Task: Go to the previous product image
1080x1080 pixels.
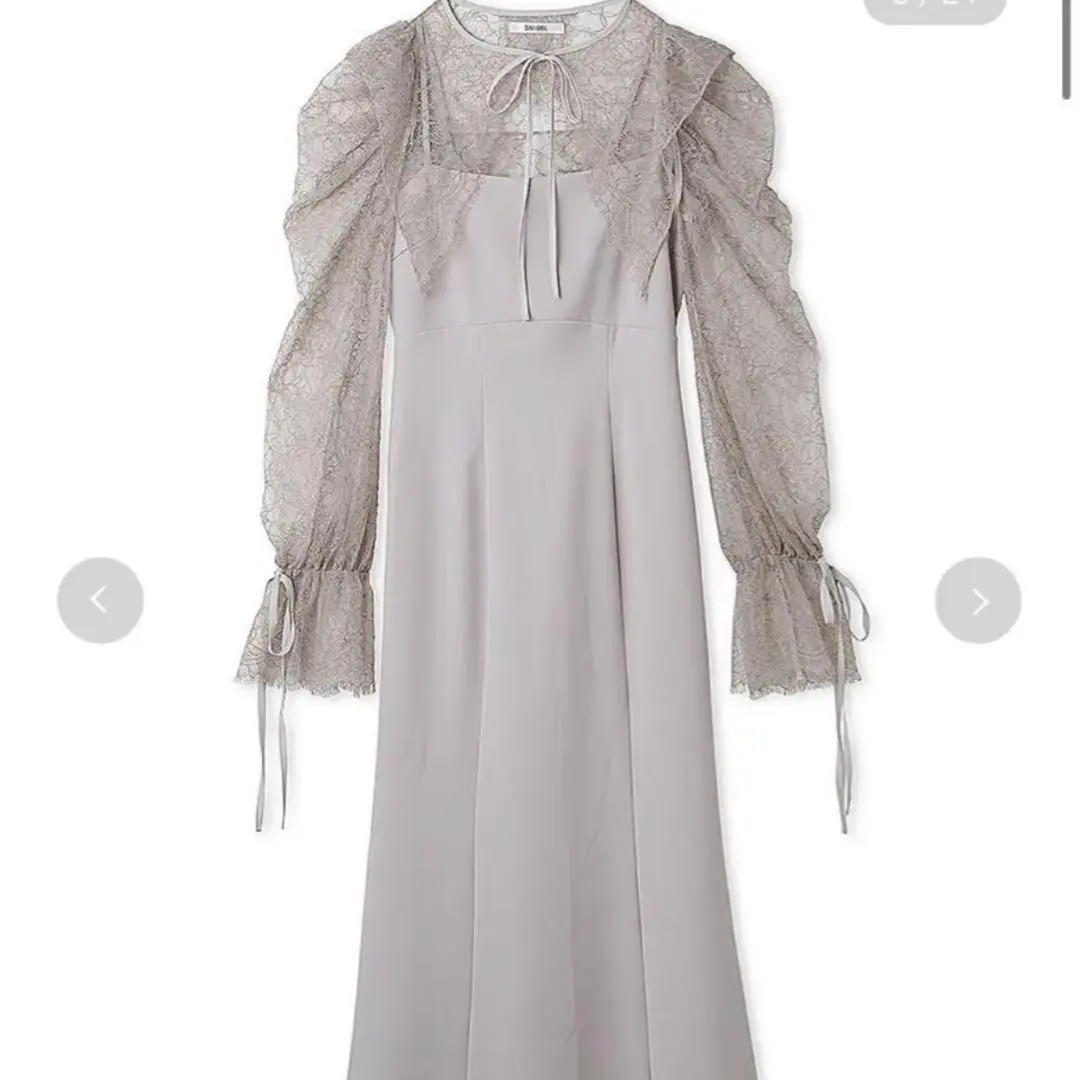Action: click(x=100, y=600)
